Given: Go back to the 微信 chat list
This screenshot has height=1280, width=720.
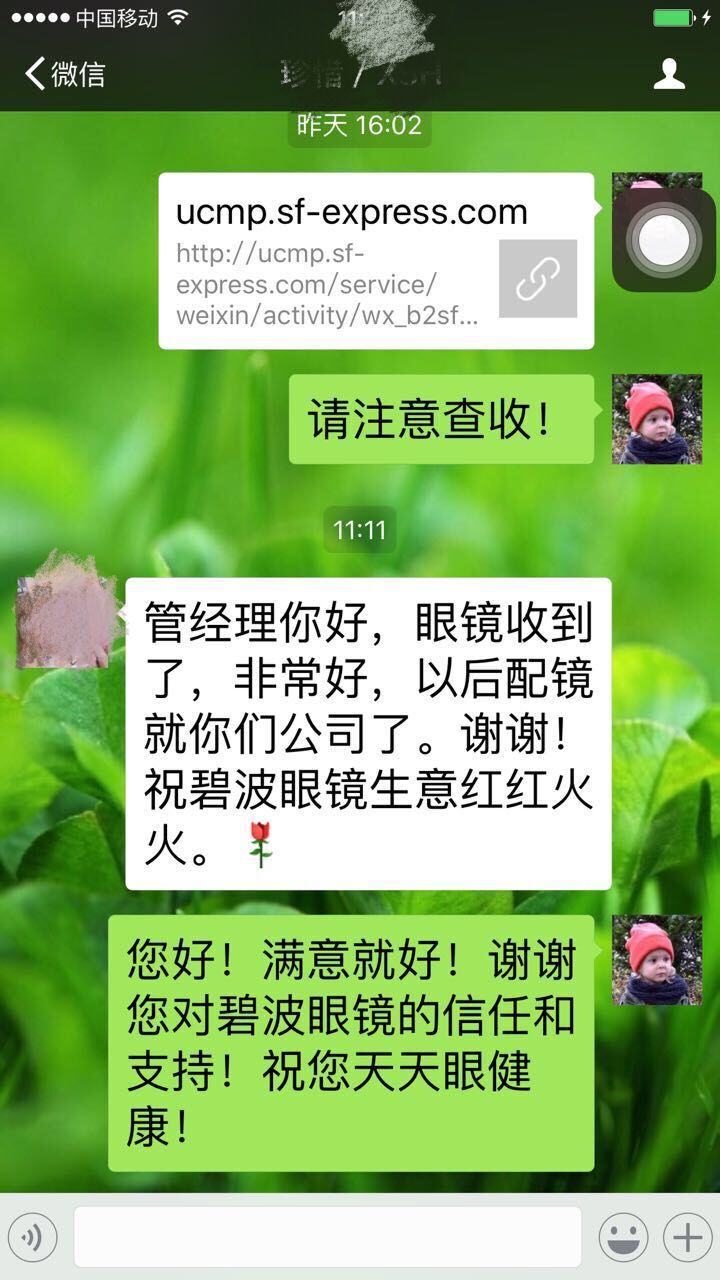Looking at the screenshot, I should (65, 74).
